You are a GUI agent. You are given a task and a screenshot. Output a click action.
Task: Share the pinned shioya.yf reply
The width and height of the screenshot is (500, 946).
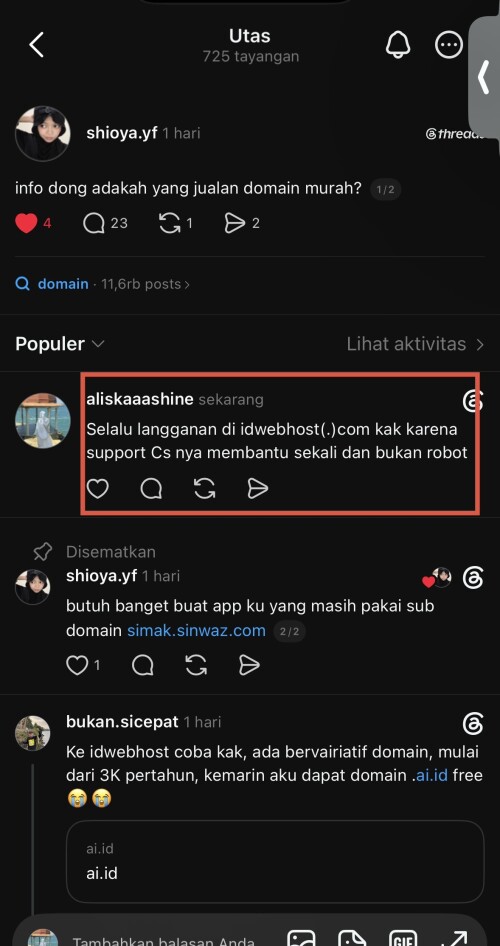[249, 665]
